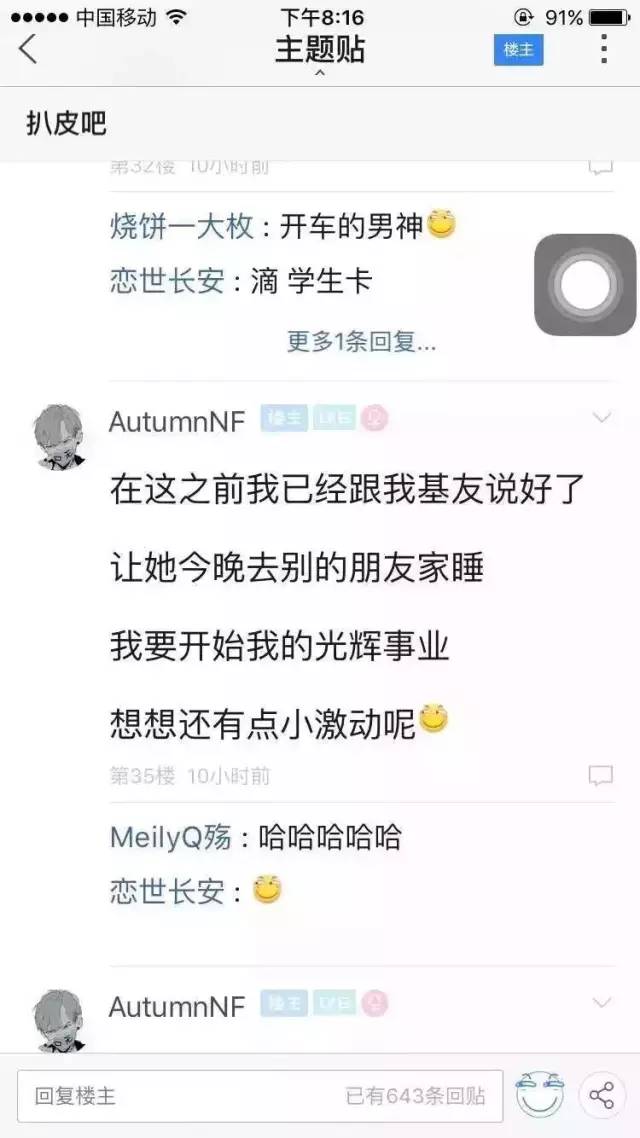The height and width of the screenshot is (1138, 640).
Task: Expand 更多1条回复 to view more replies
Action: click(361, 342)
